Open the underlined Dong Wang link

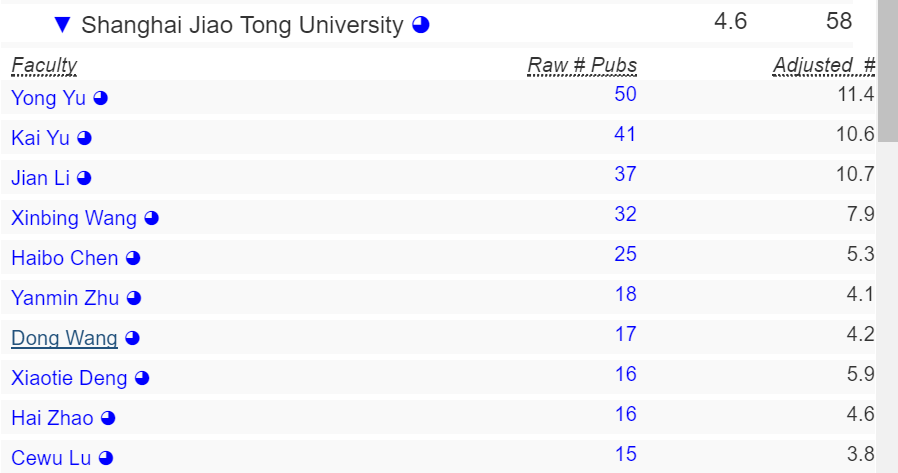coord(64,338)
